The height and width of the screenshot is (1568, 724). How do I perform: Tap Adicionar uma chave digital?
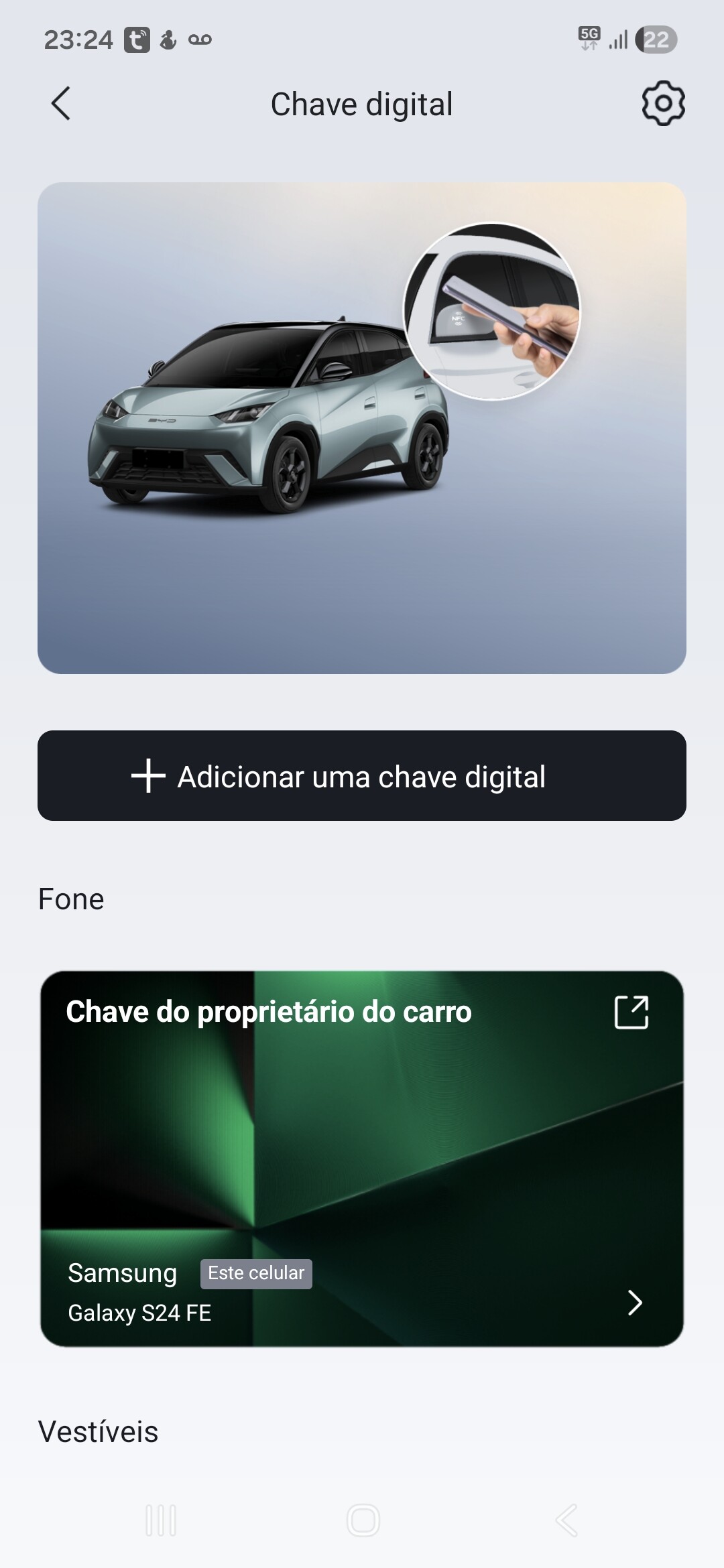point(362,776)
